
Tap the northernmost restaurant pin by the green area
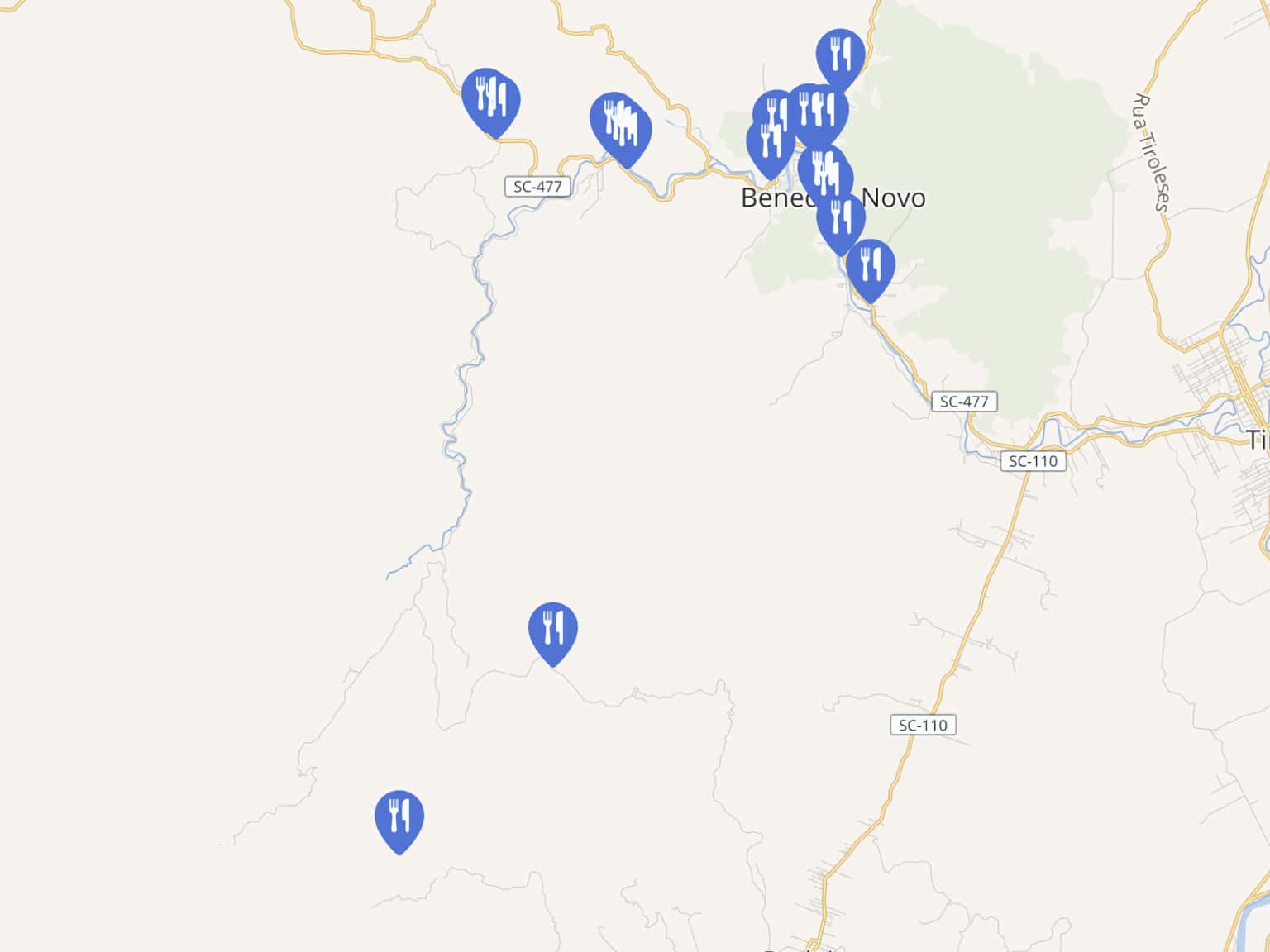pyautogui.click(x=840, y=56)
